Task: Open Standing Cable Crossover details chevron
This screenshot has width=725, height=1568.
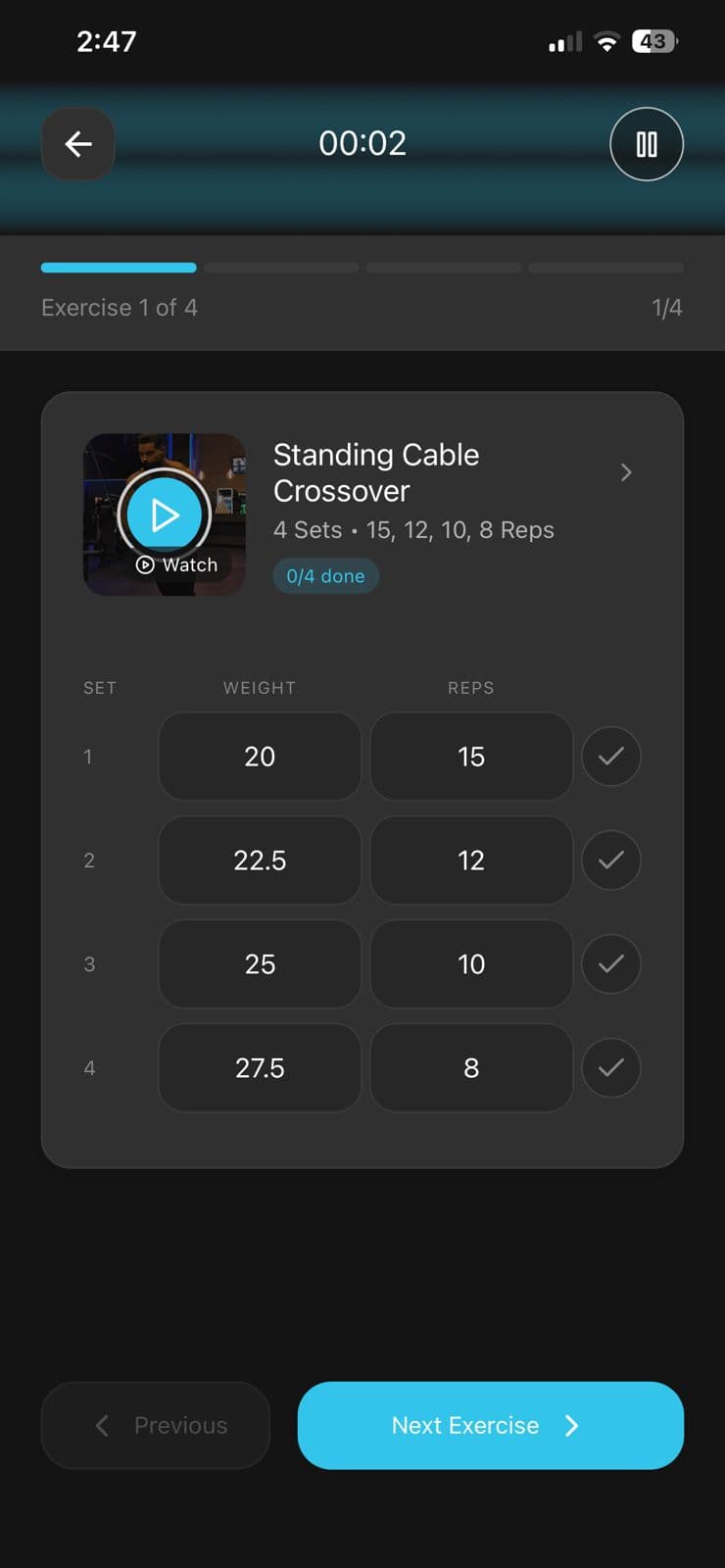Action: click(626, 472)
